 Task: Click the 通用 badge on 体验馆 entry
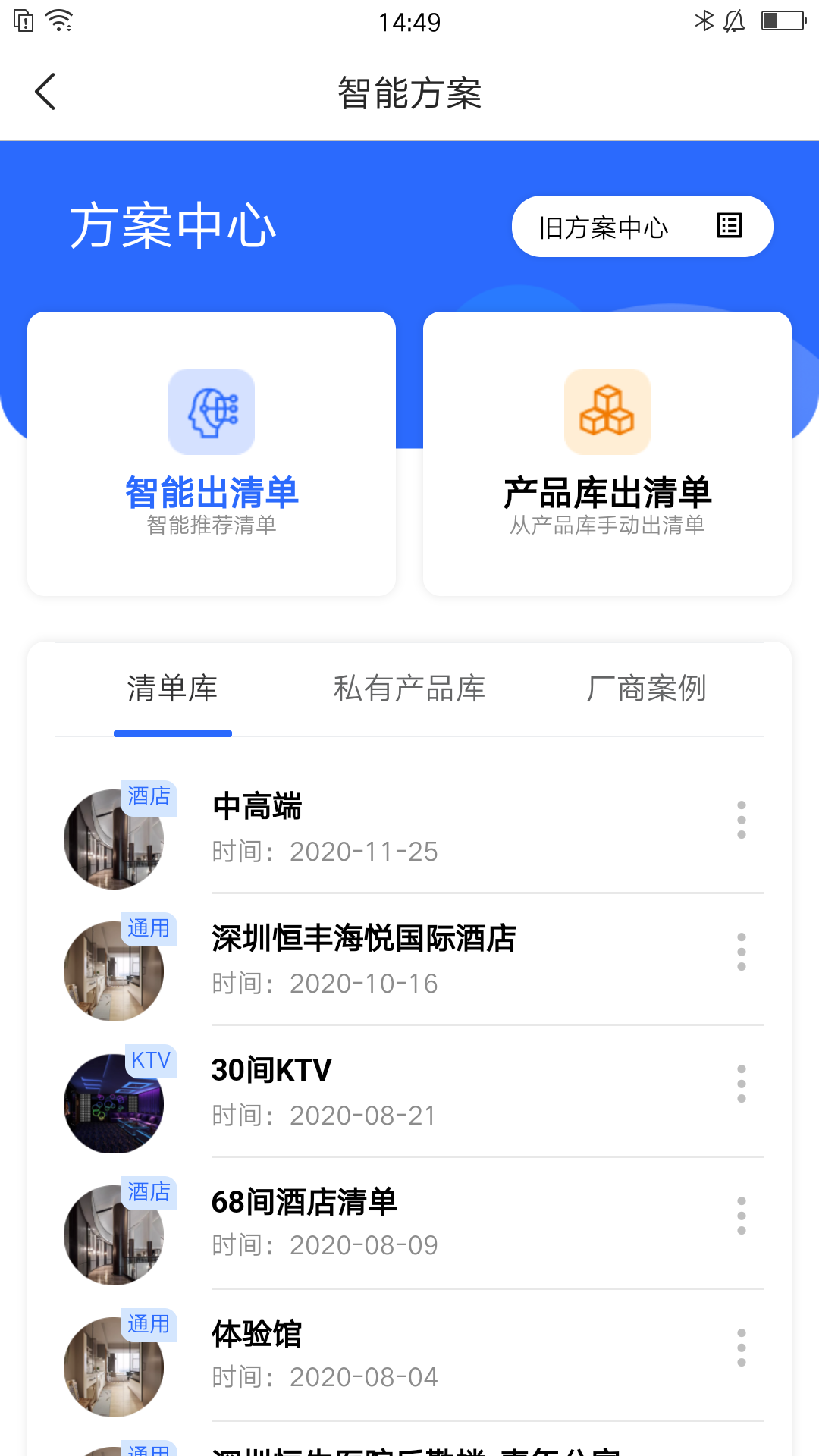click(x=149, y=1326)
